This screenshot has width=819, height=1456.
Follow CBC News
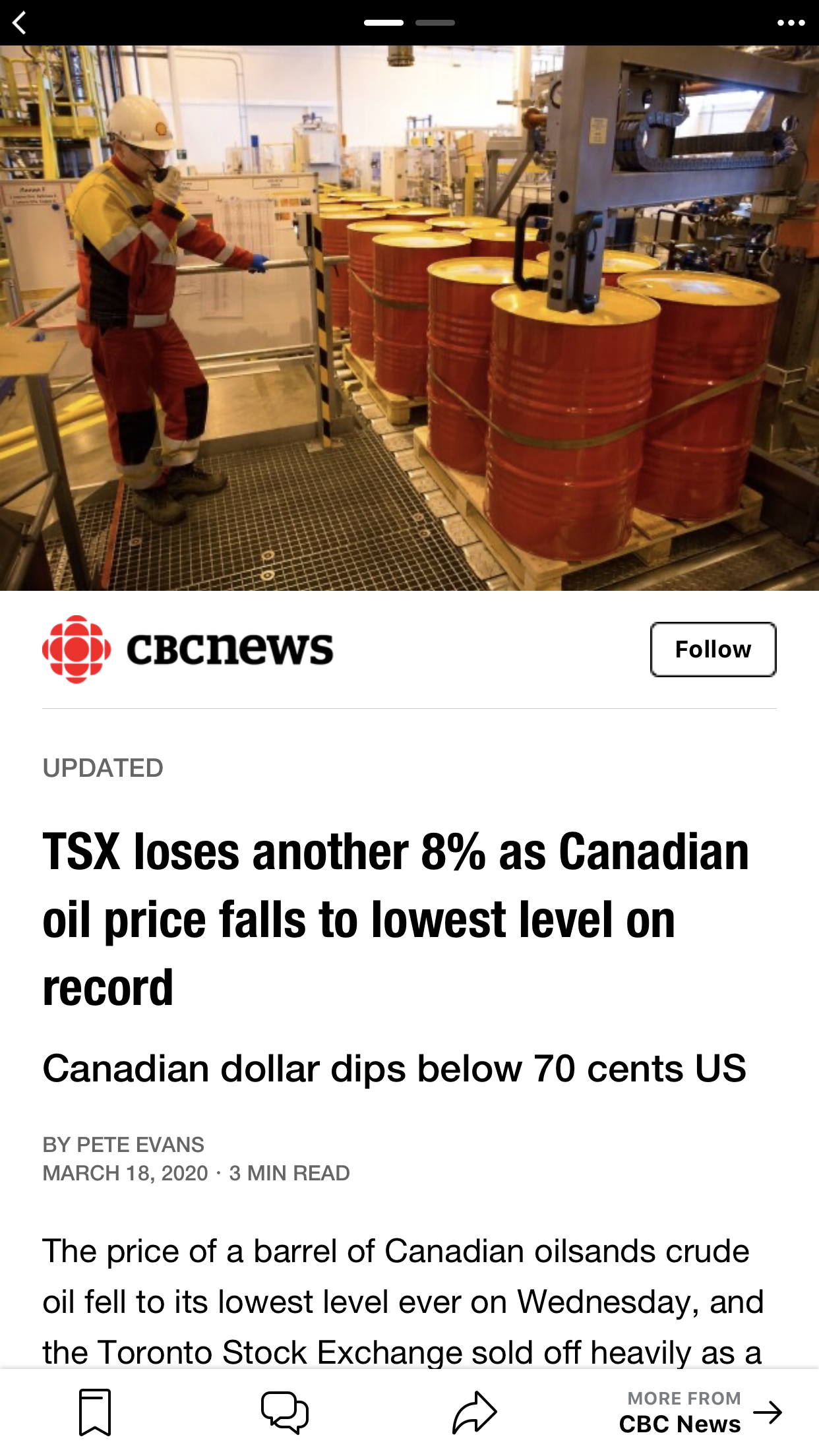tap(712, 650)
